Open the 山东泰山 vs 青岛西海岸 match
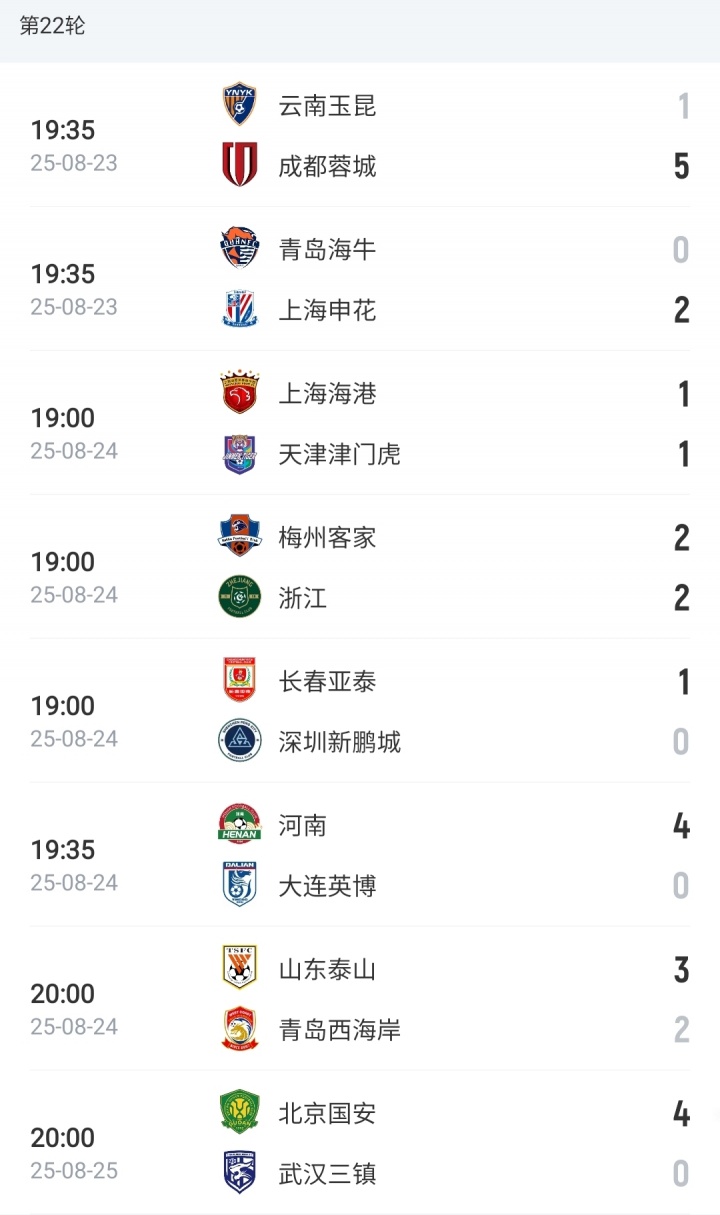720x1215 pixels. click(360, 999)
